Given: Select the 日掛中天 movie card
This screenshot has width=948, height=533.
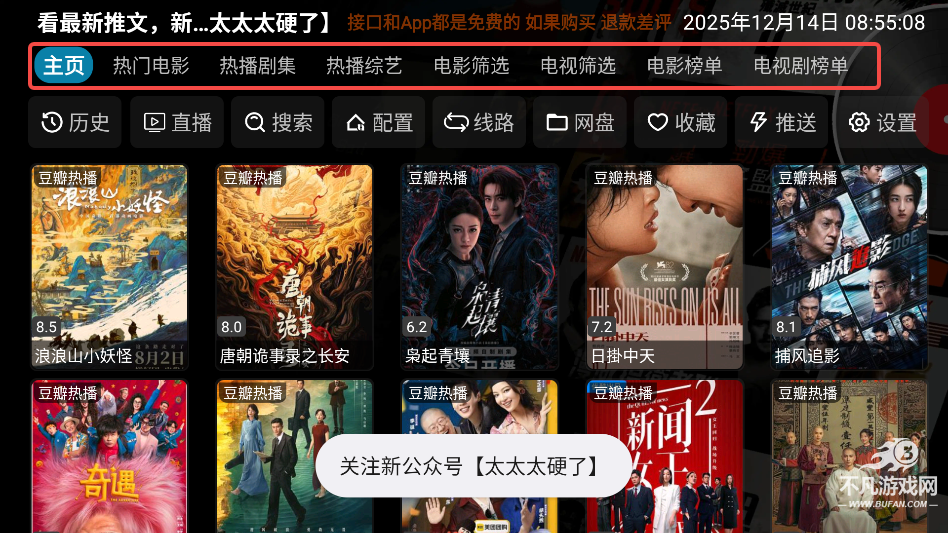Looking at the screenshot, I should click(664, 266).
